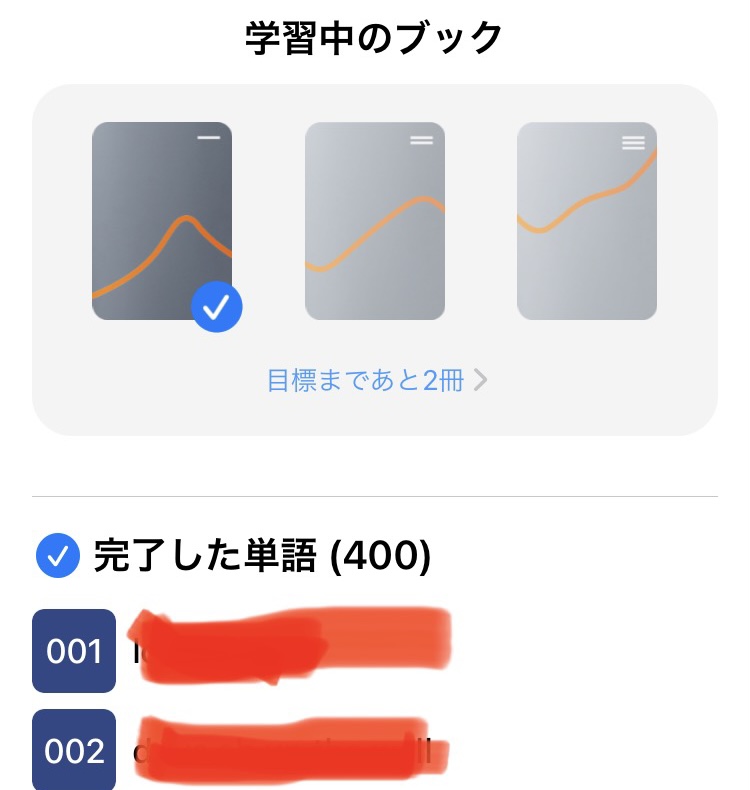Viewport: 750px width, 790px height.
Task: Tap the 目標まであと2冊 link
Action: point(376,381)
